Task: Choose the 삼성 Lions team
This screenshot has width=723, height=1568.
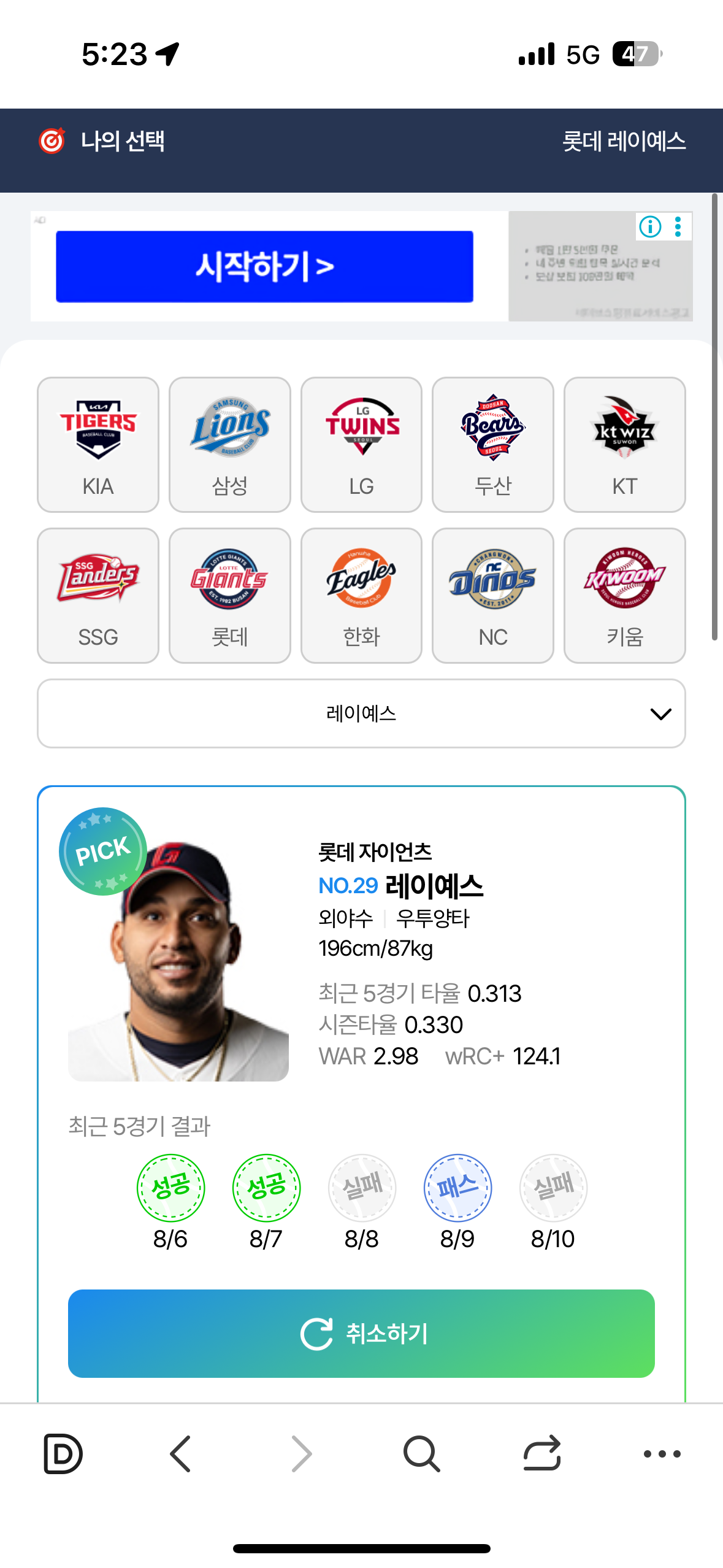Action: click(x=229, y=444)
